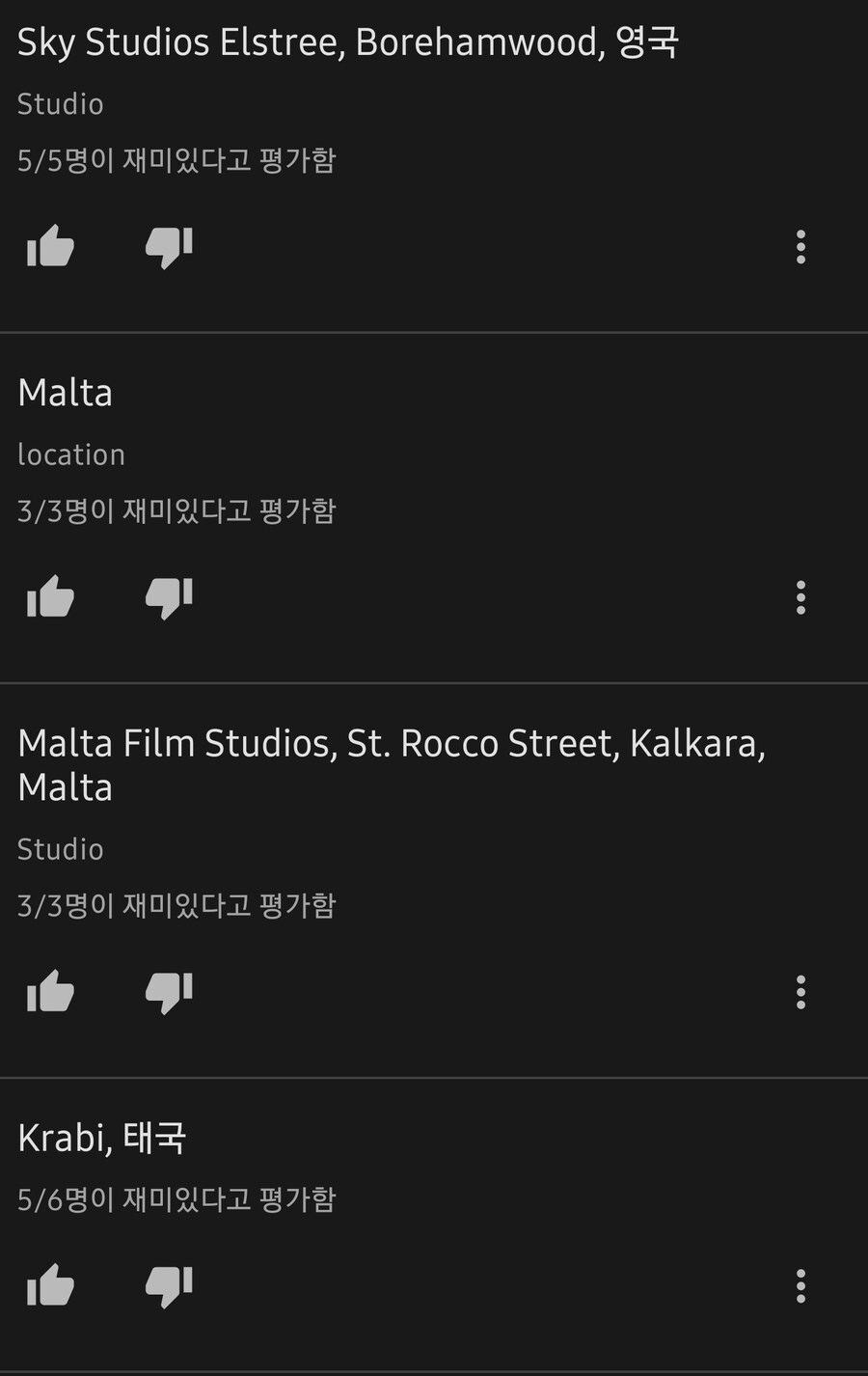Viewport: 868px width, 1376px height.
Task: Upvote the Malta Film Studios entry
Action: 50,992
